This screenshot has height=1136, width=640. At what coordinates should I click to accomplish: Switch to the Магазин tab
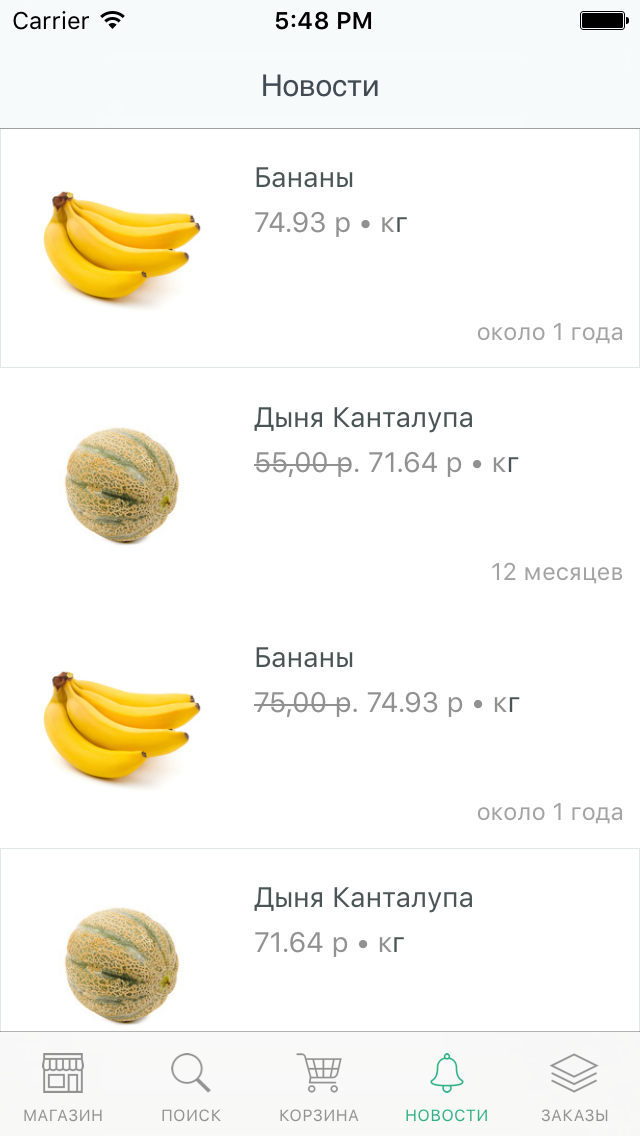pyautogui.click(x=63, y=1085)
